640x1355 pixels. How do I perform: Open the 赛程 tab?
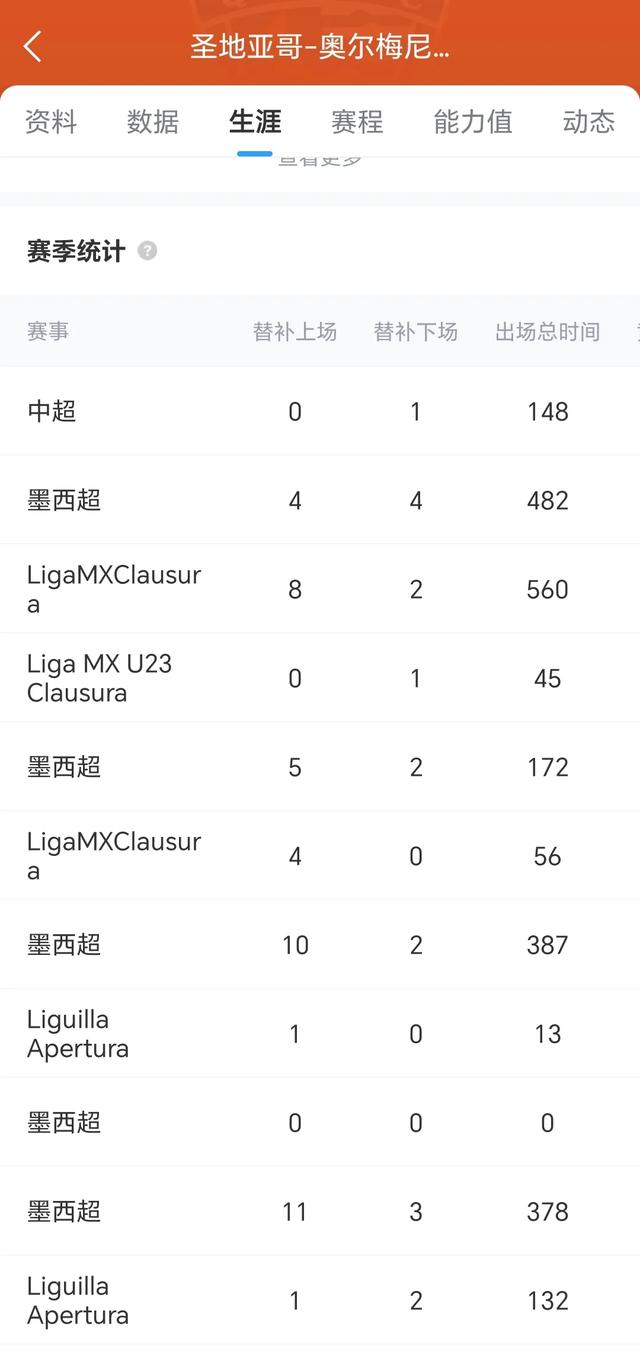click(357, 122)
